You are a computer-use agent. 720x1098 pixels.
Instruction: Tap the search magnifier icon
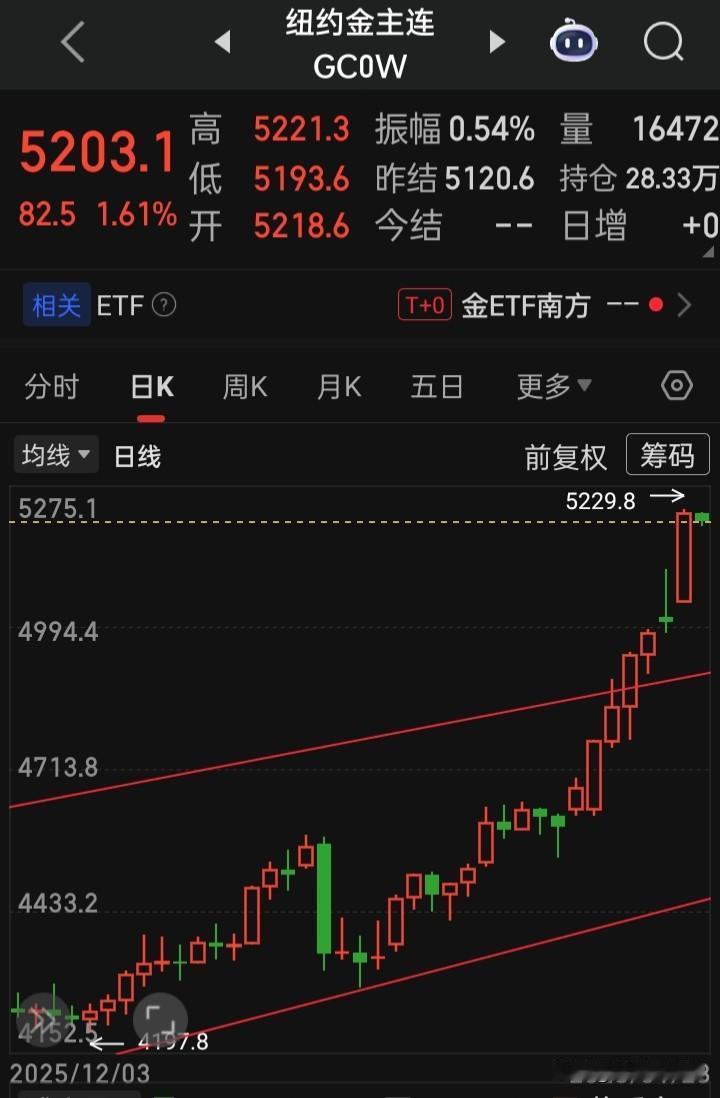(x=662, y=42)
